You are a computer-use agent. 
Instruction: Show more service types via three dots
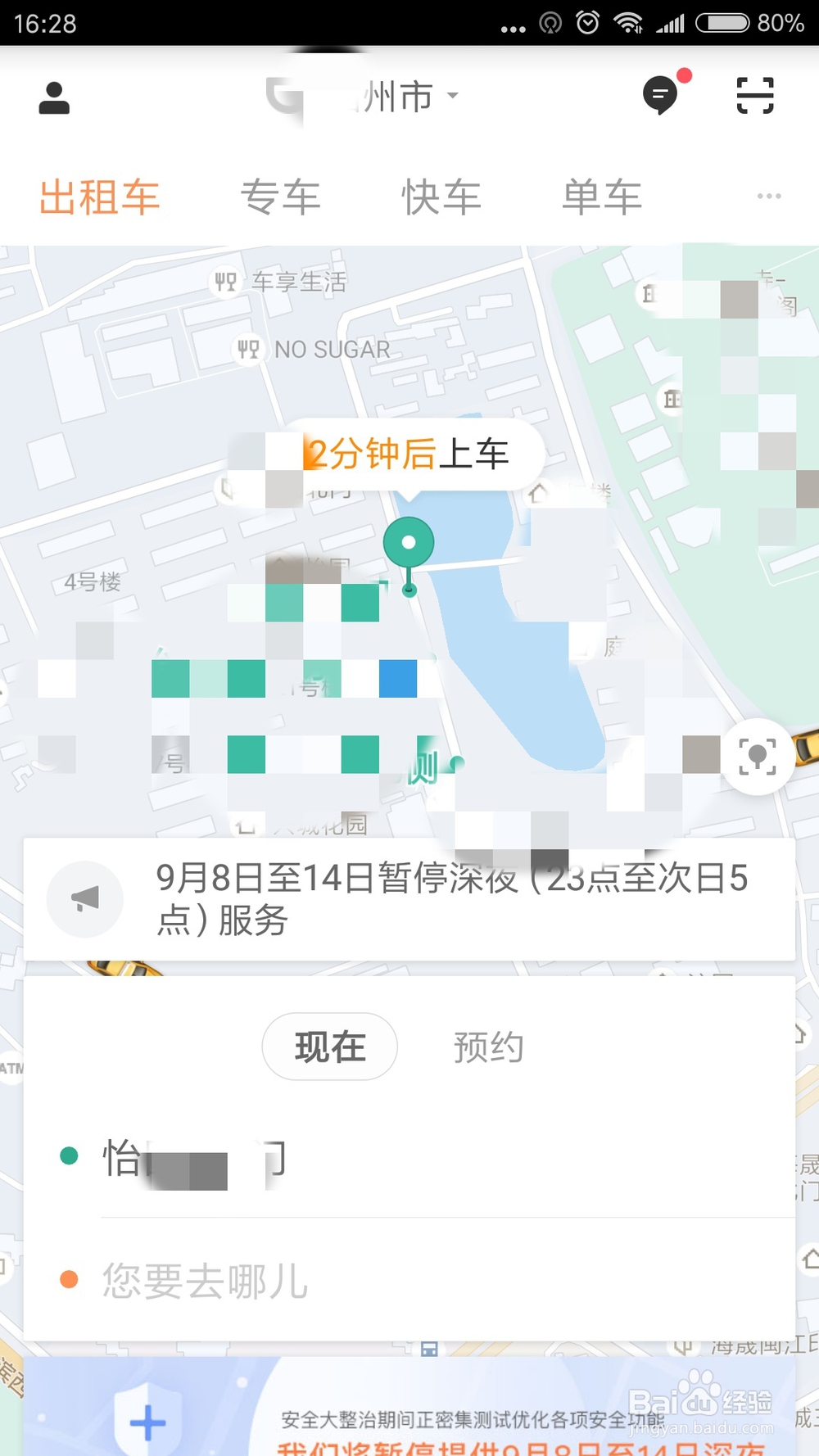[769, 197]
